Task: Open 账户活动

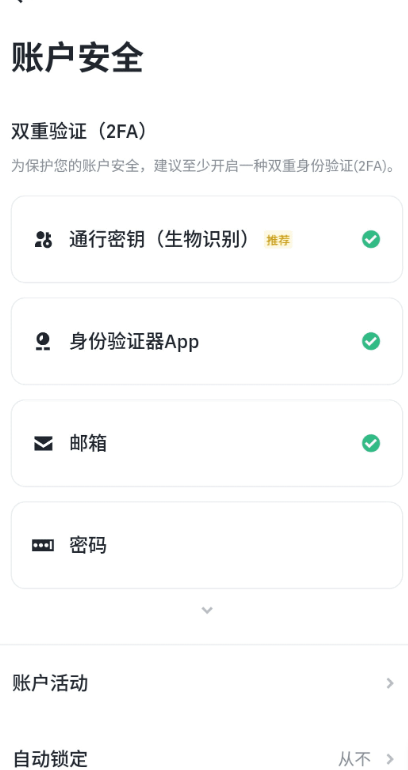Action: click(x=204, y=683)
